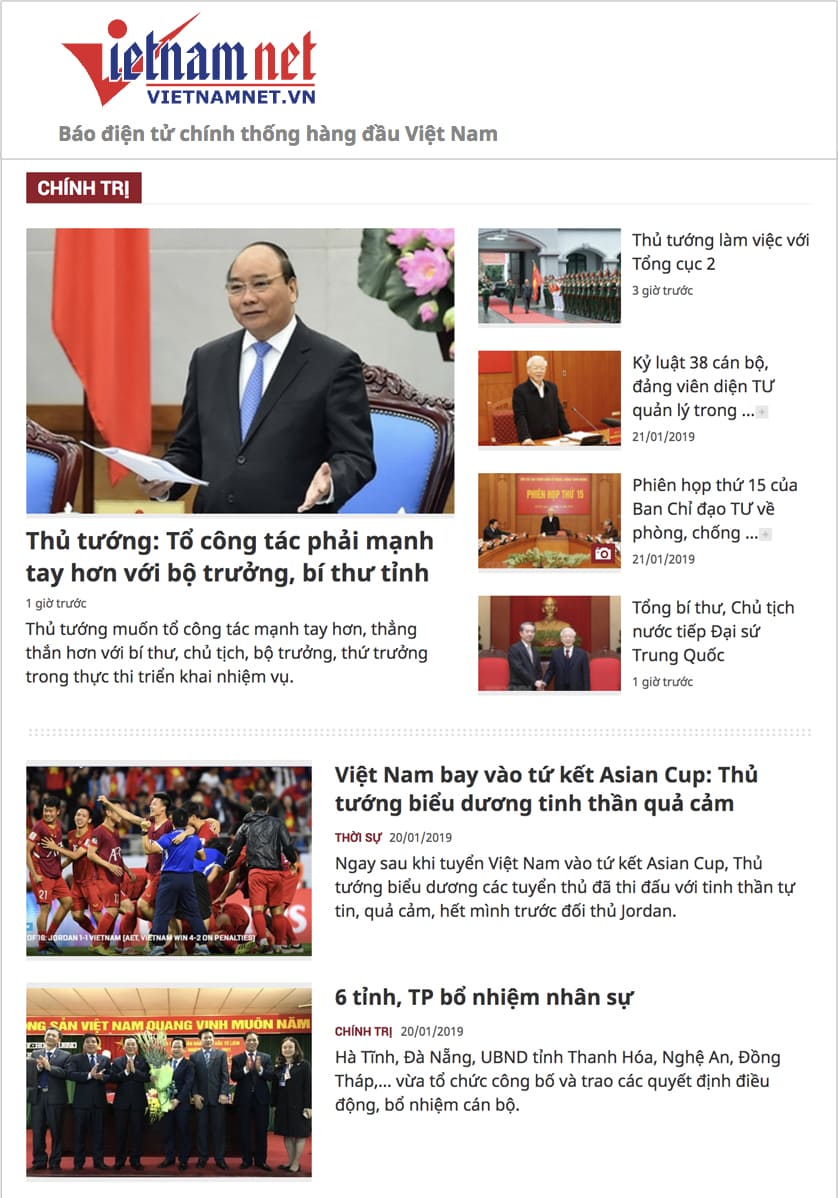Screen dimensions: 838x1198
Task: Tap the thumbnail of the Trung Quốc ambassador story
Action: pos(549,643)
